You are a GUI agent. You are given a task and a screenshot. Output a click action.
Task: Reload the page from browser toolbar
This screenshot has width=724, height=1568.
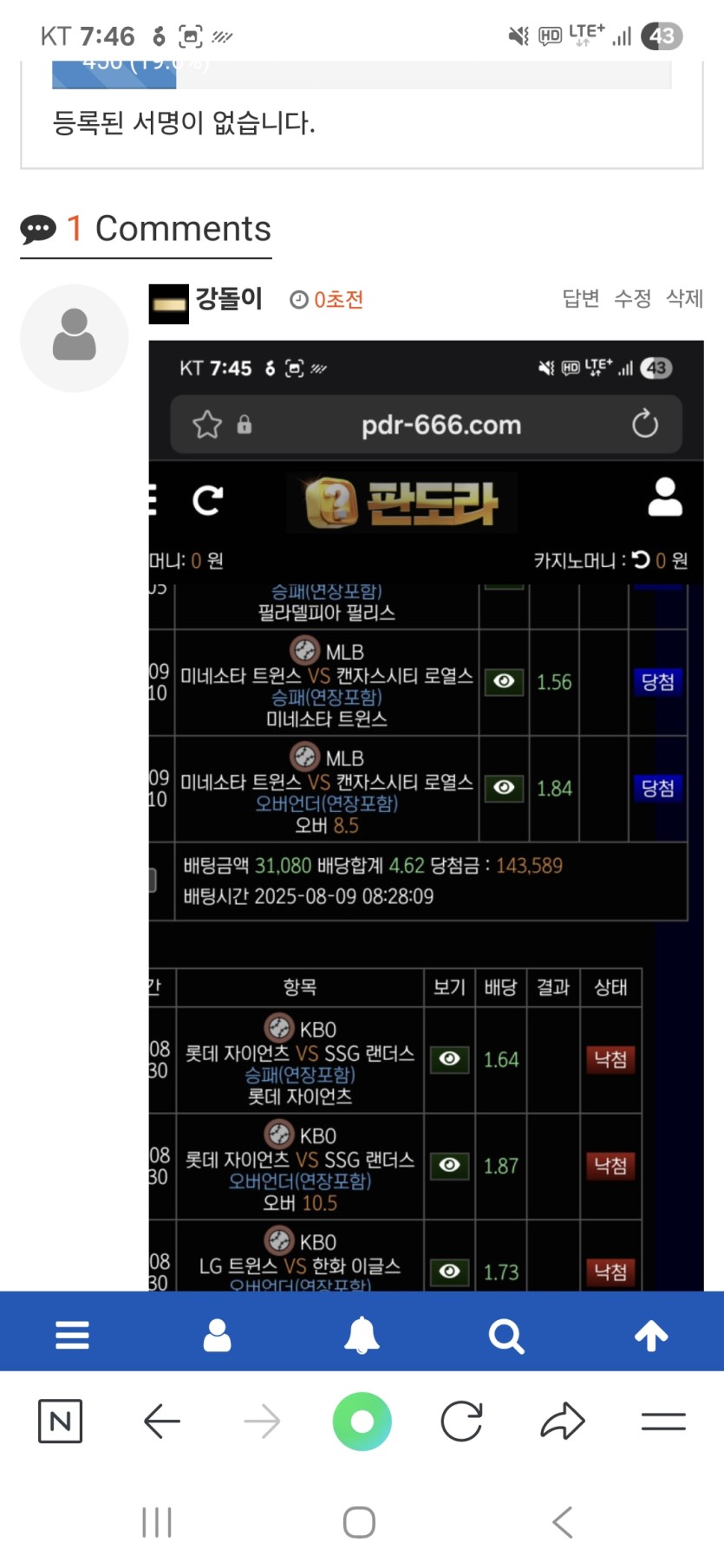click(x=461, y=1422)
